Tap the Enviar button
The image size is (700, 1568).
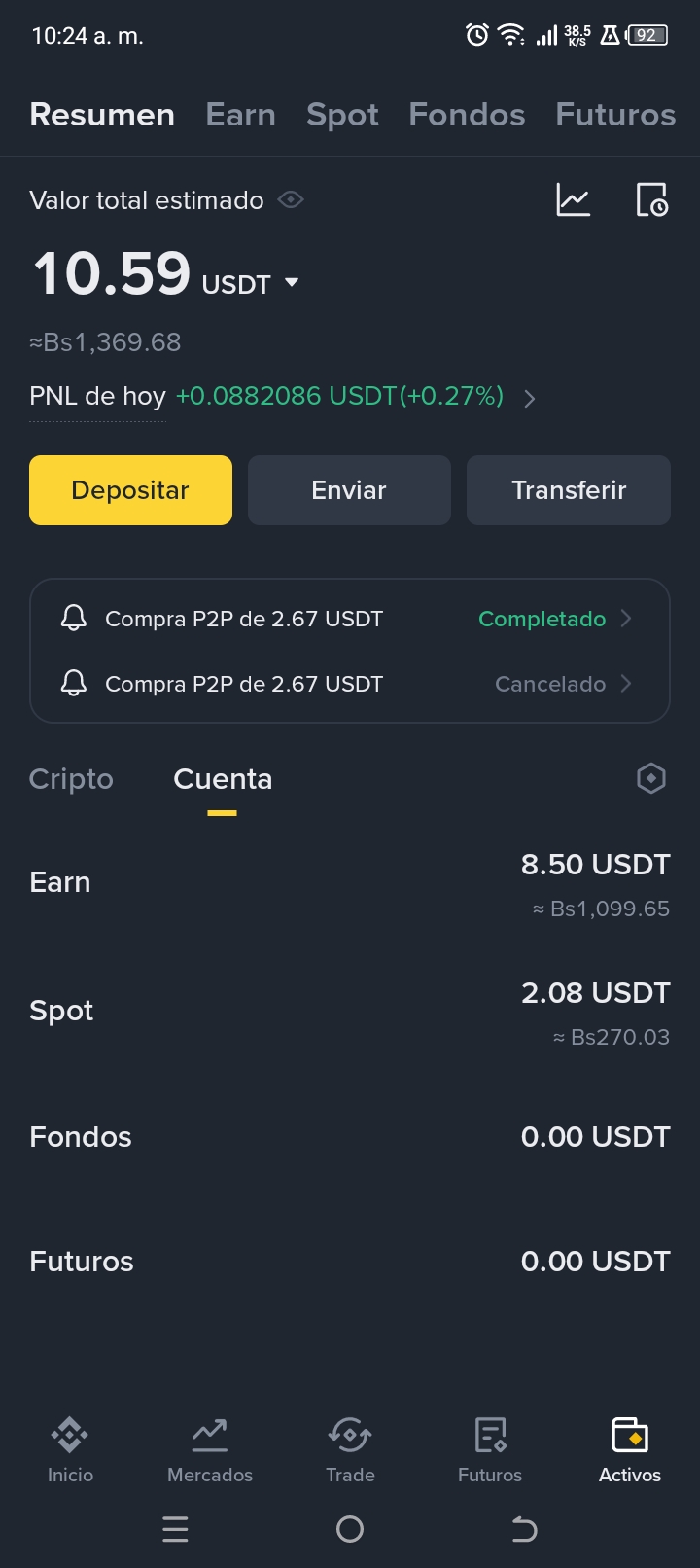coord(349,490)
